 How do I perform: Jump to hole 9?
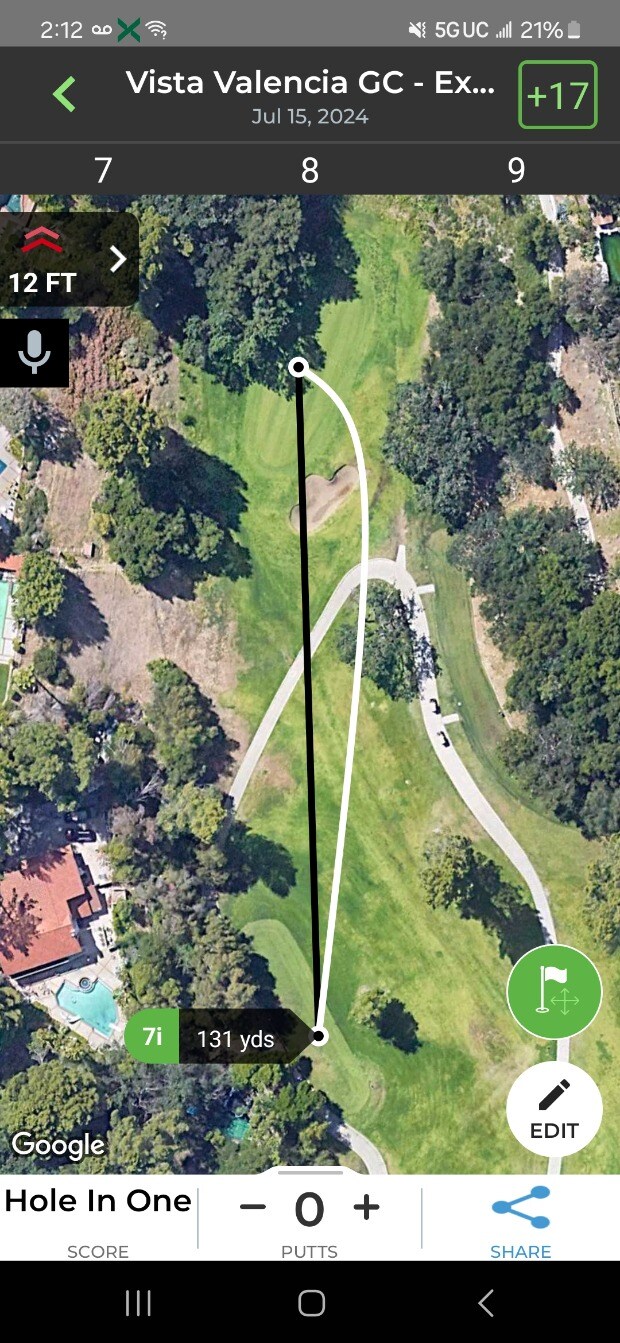(516, 170)
